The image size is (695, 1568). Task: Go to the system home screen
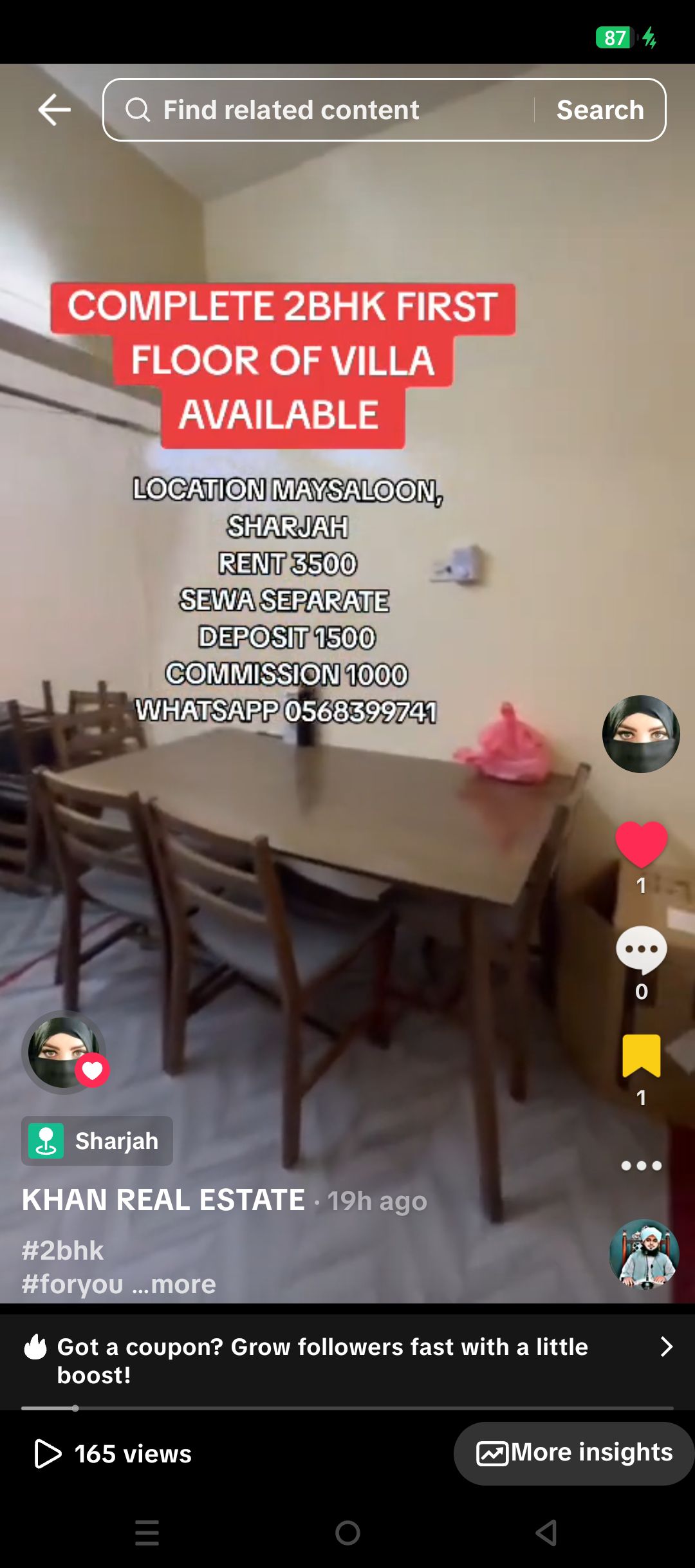[347, 1533]
